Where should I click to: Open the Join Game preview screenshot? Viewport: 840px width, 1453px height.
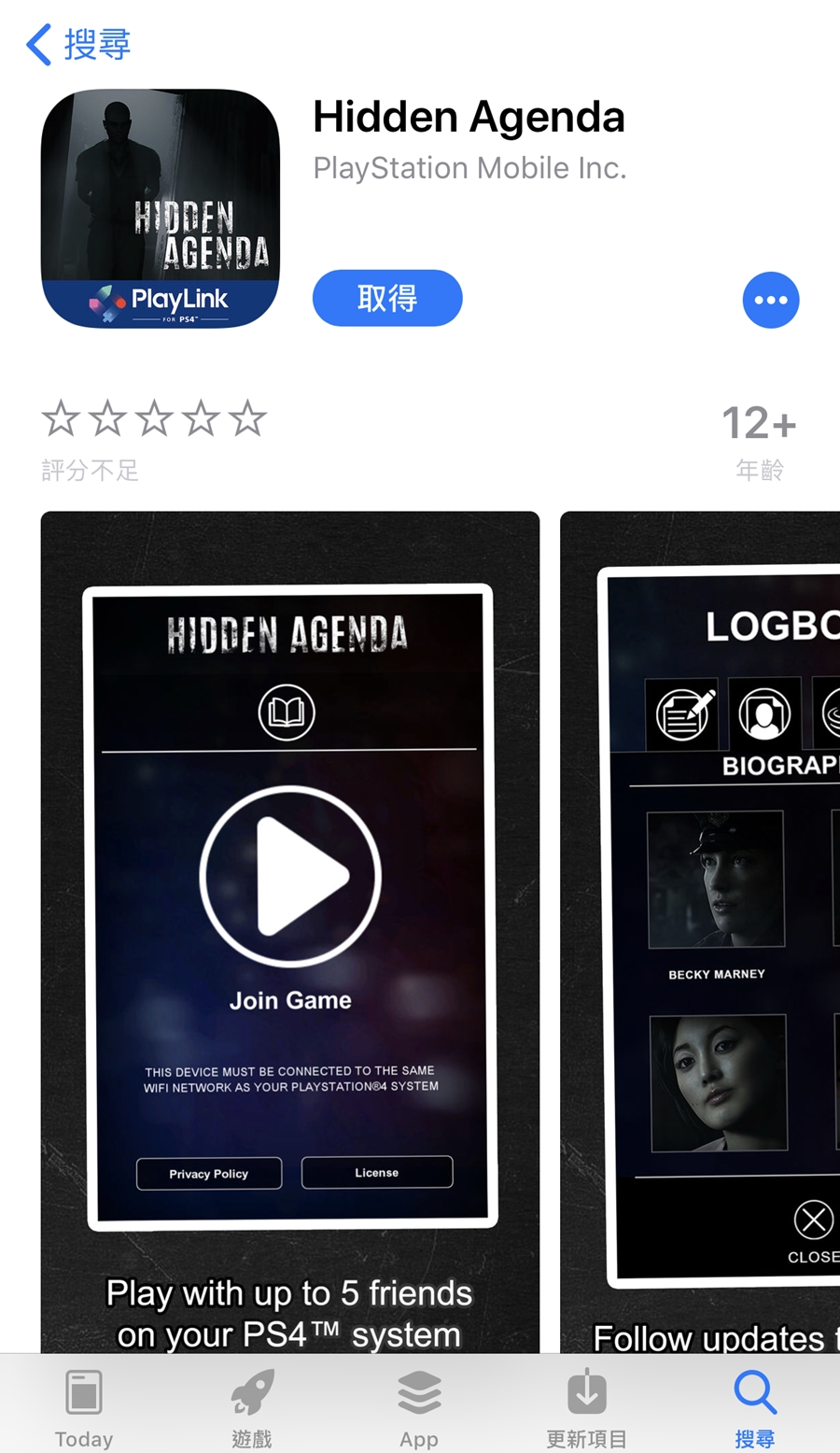tap(290, 929)
